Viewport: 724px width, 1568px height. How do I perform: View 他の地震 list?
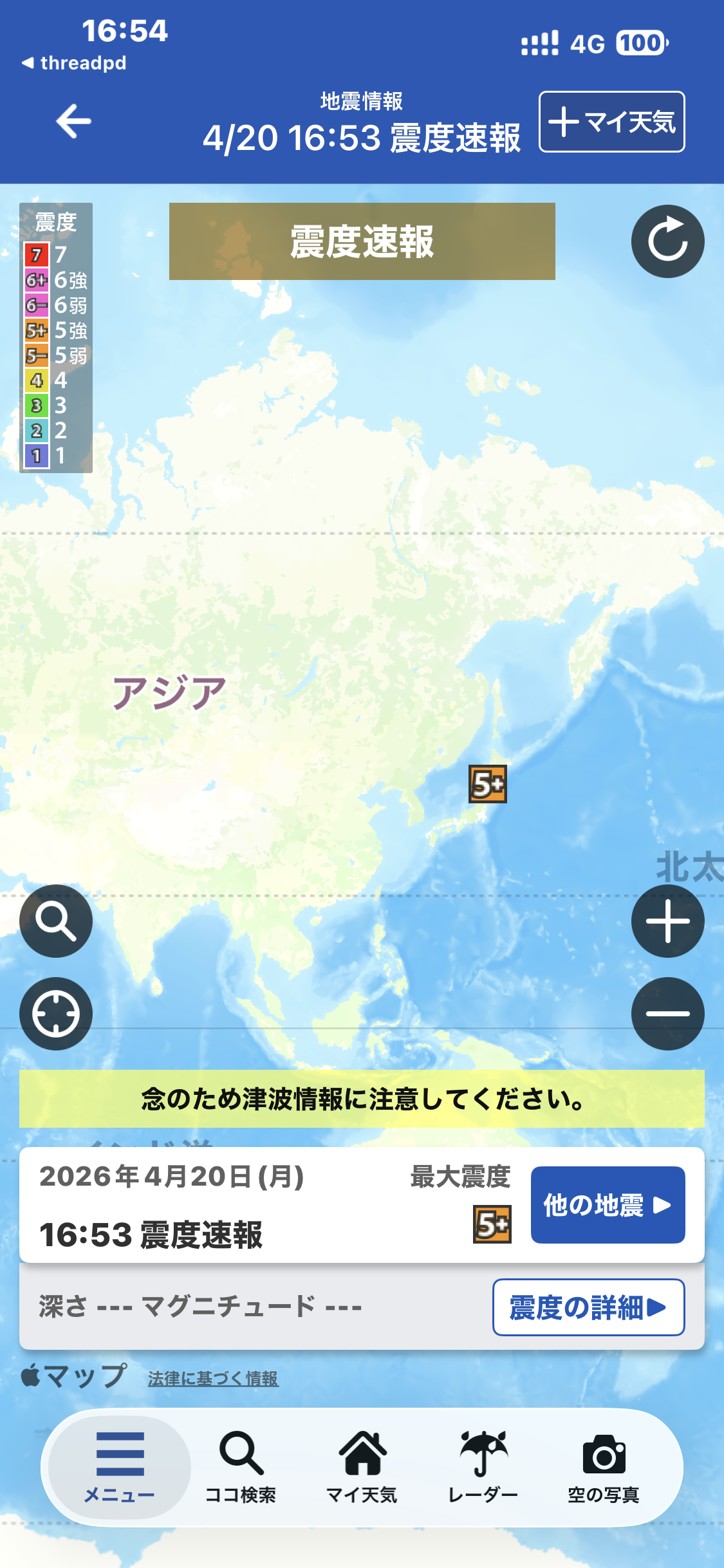click(x=608, y=1205)
